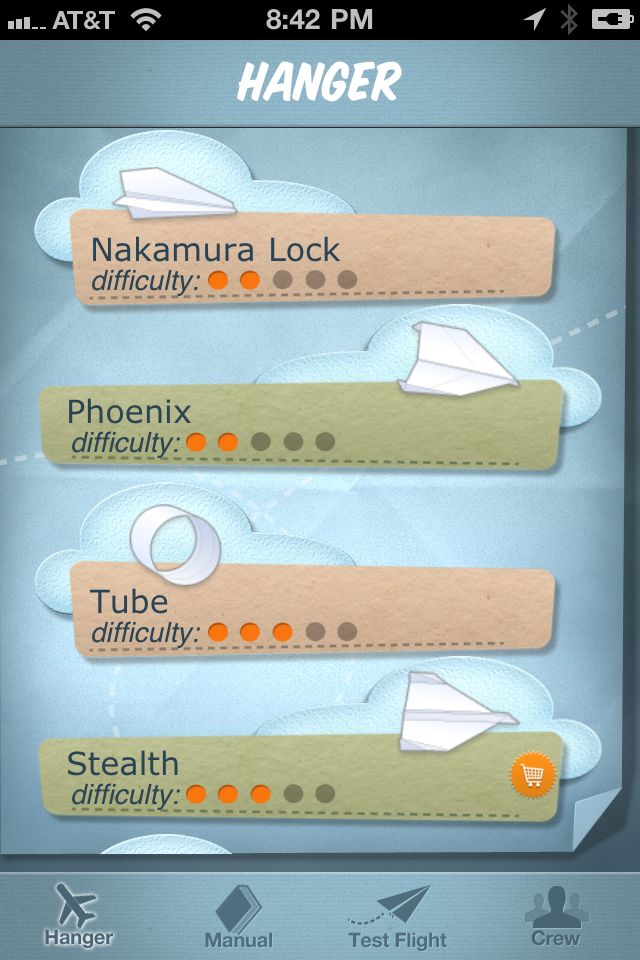Tap the shopping cart badge on Stealth
Image resolution: width=640 pixels, height=960 pixels.
[x=533, y=776]
